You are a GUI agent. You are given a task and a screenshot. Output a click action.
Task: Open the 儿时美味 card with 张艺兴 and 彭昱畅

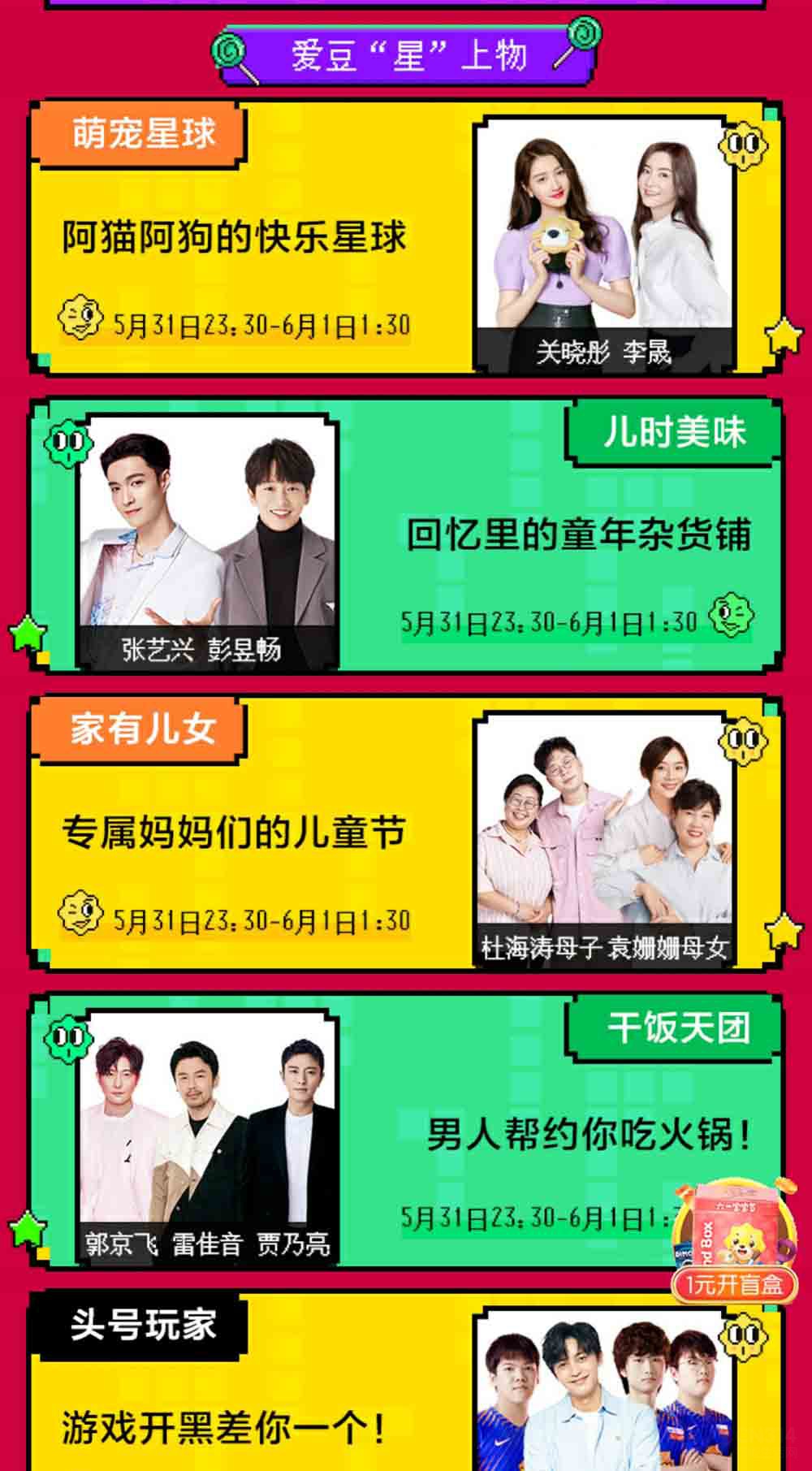(x=406, y=534)
